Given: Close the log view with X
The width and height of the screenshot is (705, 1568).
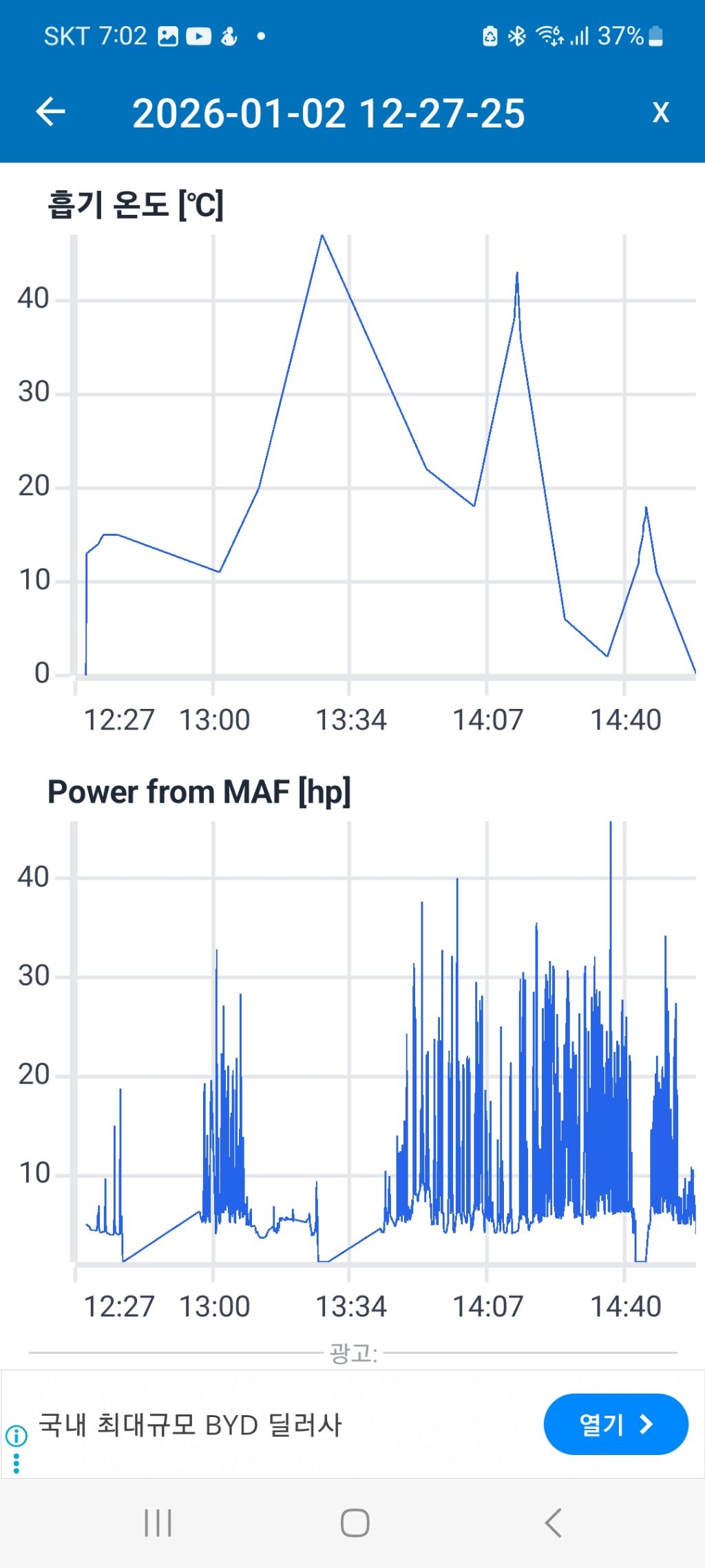Looking at the screenshot, I should point(660,112).
